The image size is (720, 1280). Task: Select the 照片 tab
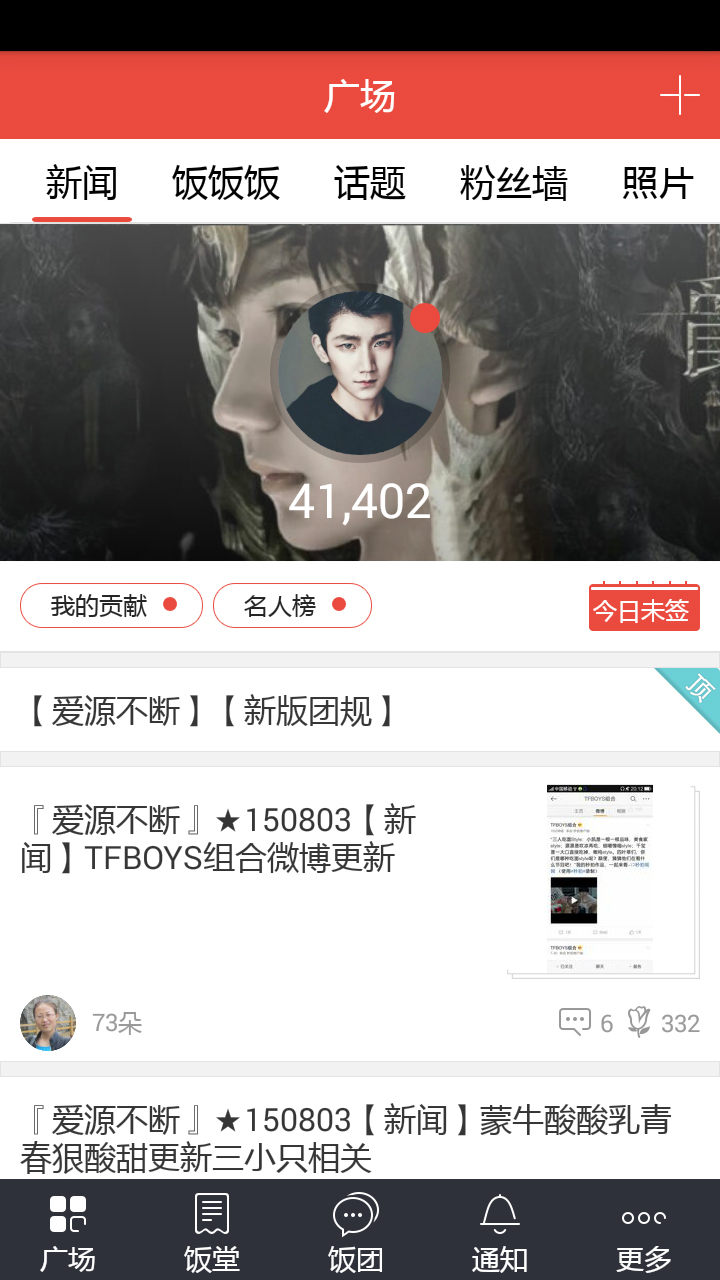click(657, 184)
